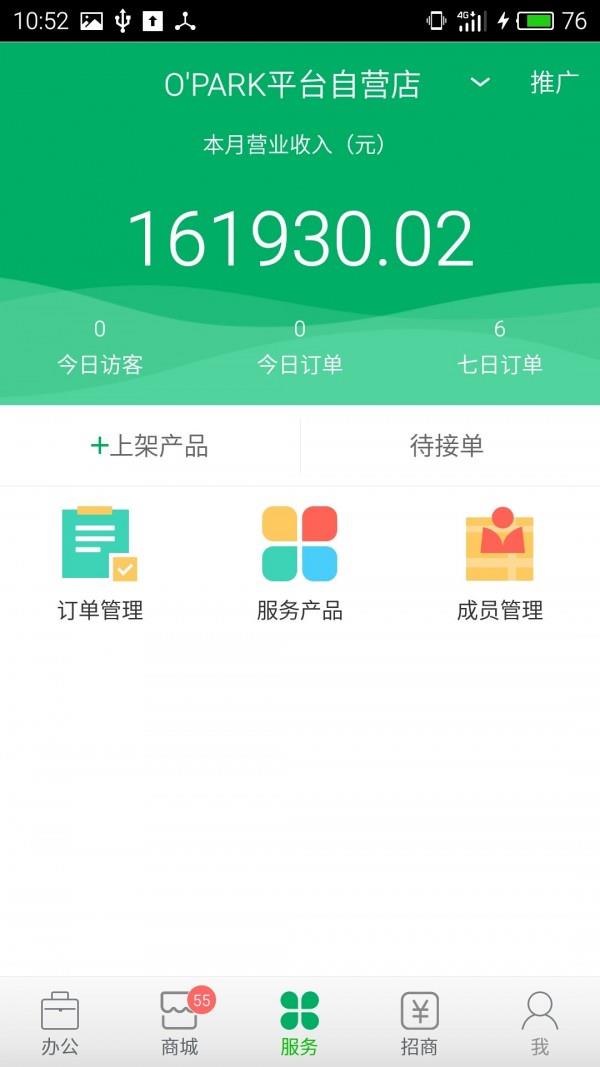
Task: Open 订单管理 order management
Action: coord(100,564)
